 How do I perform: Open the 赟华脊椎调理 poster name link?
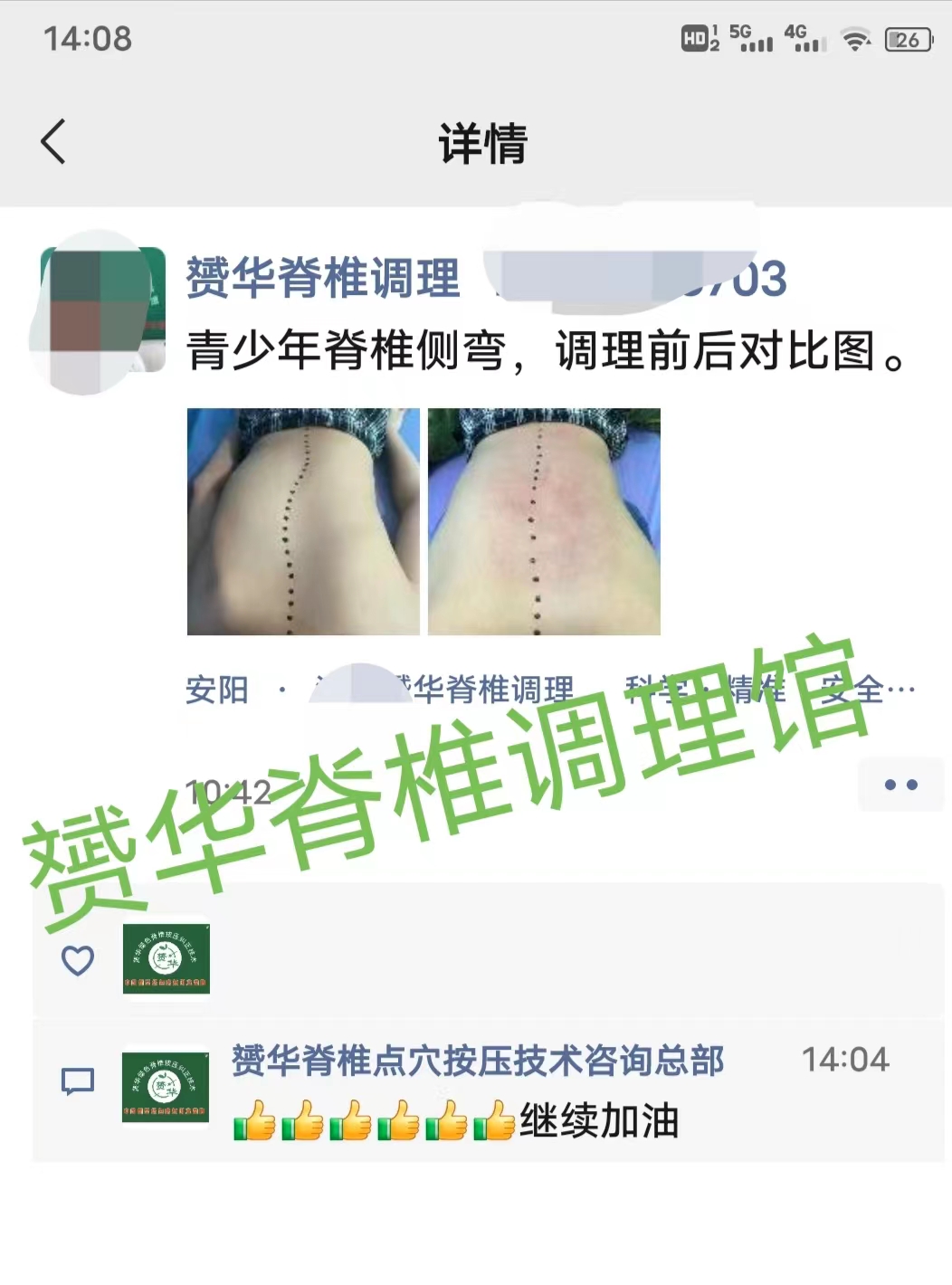[x=323, y=278]
